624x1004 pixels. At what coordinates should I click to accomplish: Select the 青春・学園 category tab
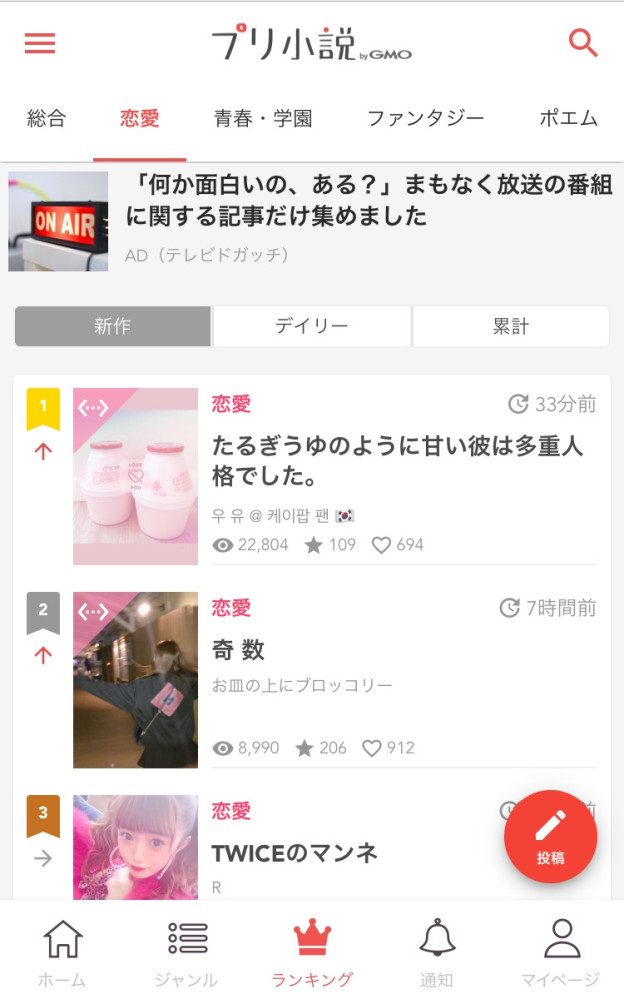pos(263,118)
